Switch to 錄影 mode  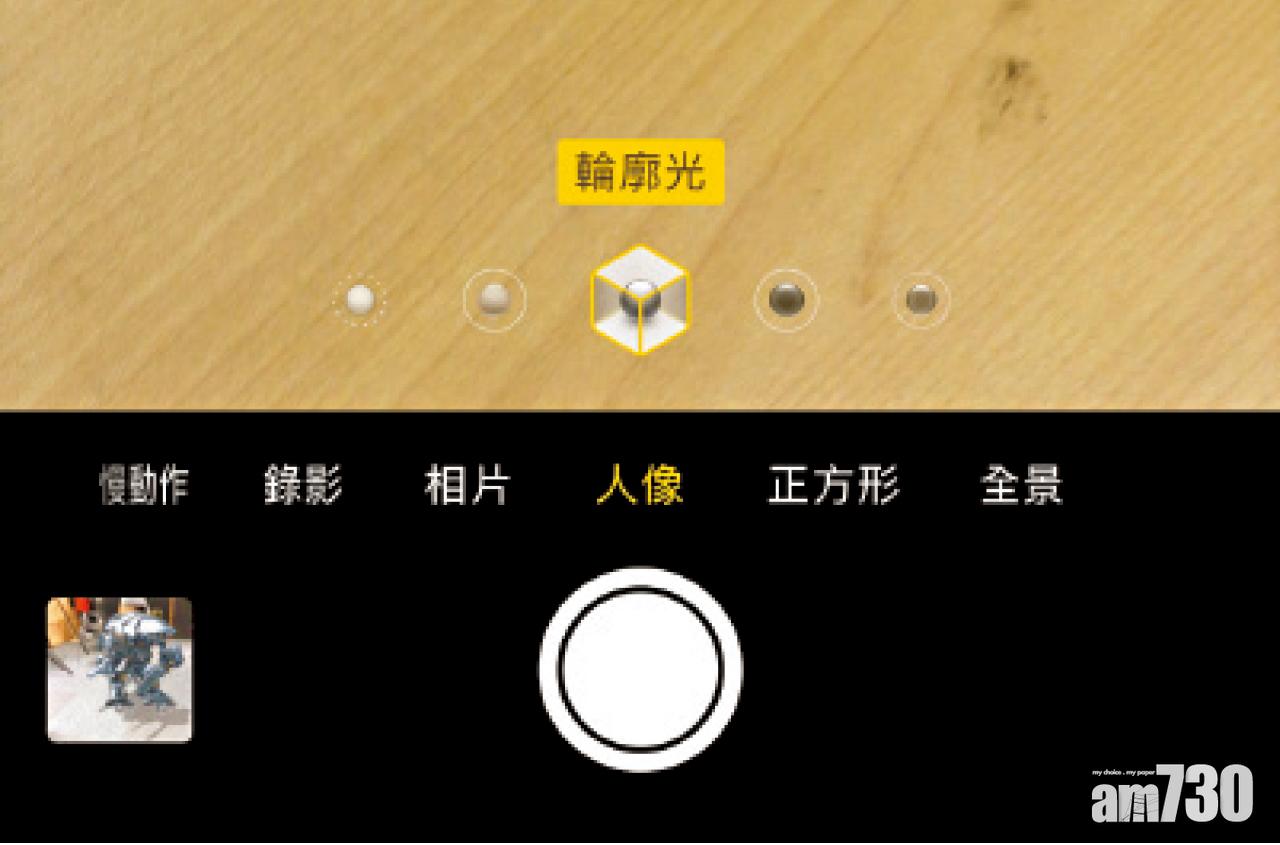303,486
